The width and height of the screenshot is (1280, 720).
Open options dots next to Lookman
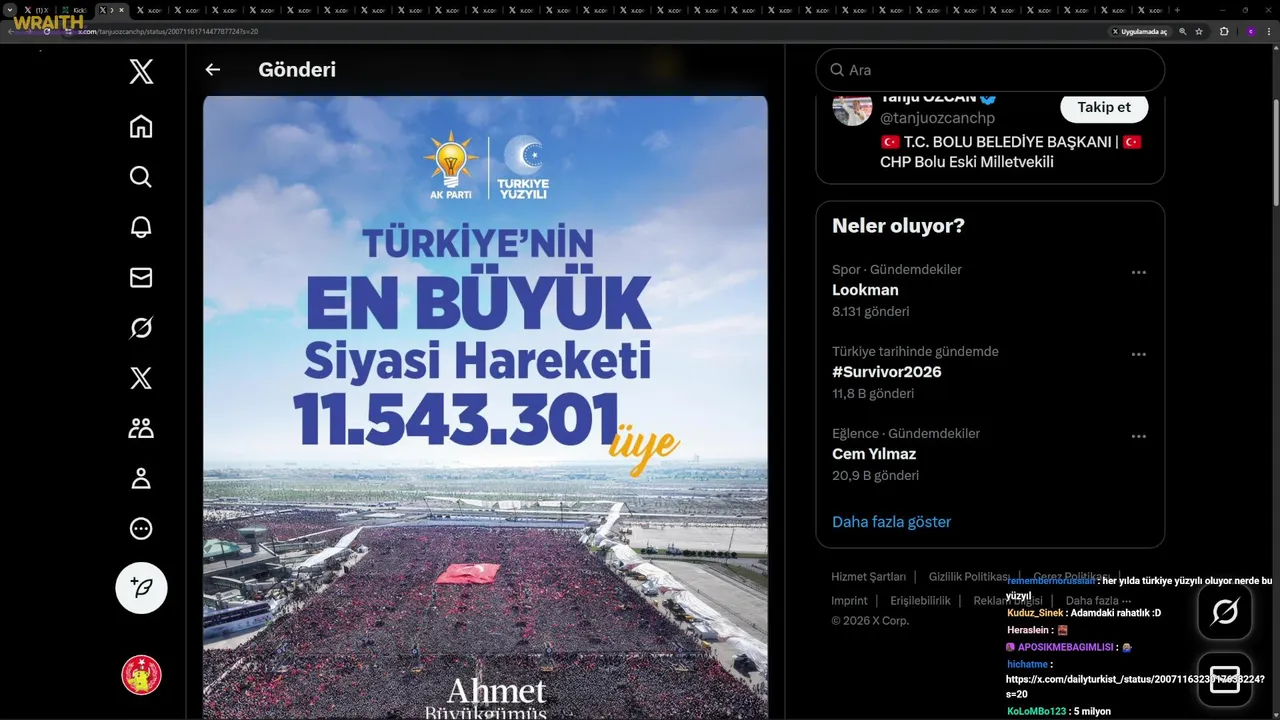1138,272
